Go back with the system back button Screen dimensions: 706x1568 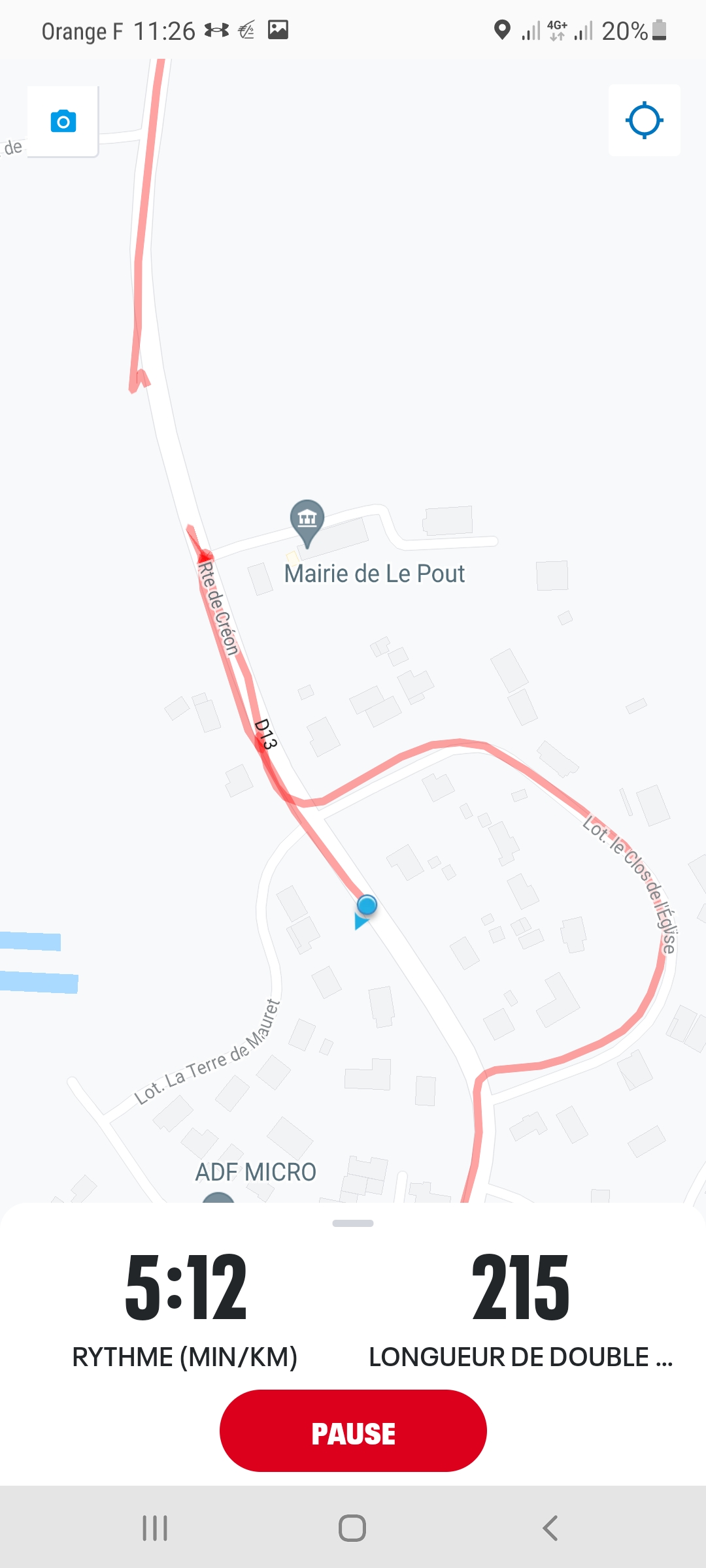550,1528
